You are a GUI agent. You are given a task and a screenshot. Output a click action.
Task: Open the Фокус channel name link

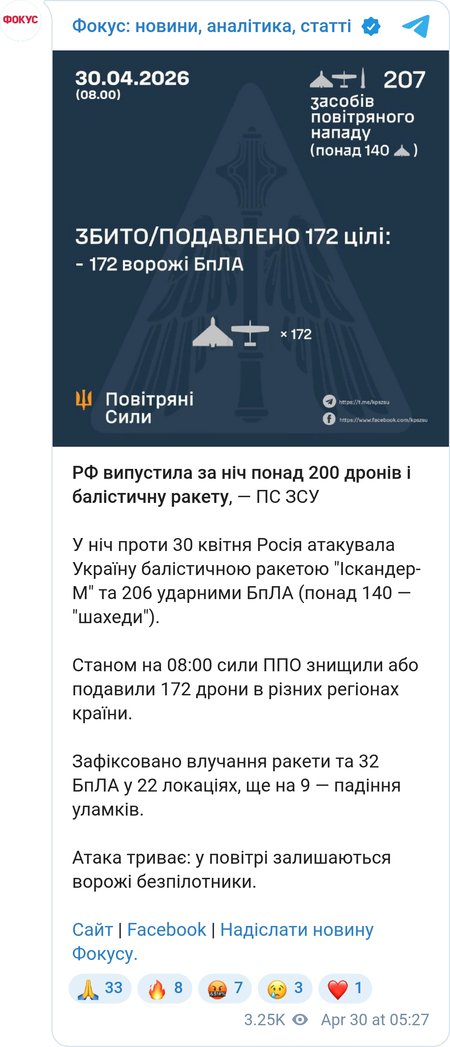click(211, 26)
